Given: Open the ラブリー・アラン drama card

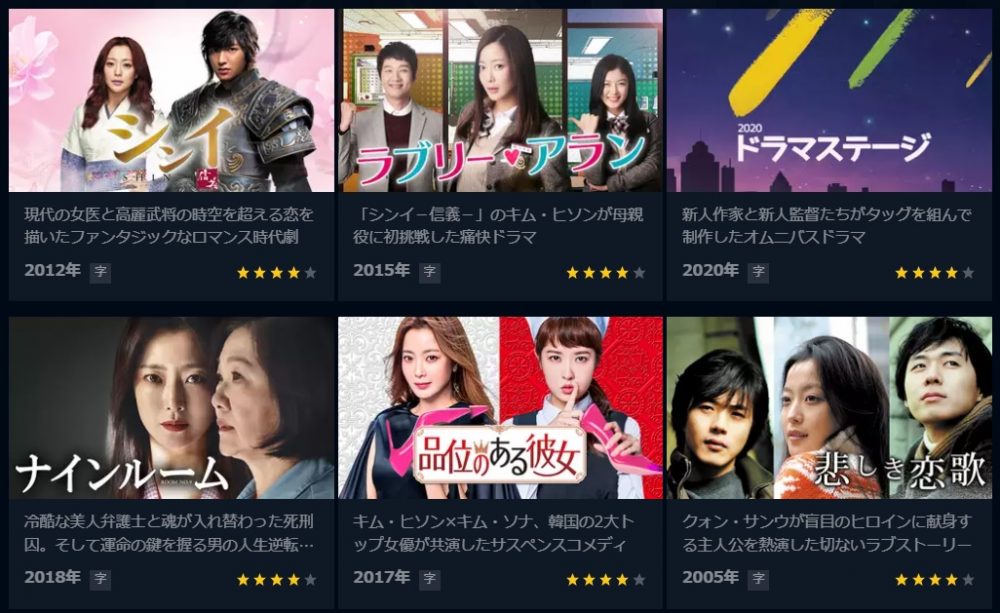Looking at the screenshot, I should (500, 101).
